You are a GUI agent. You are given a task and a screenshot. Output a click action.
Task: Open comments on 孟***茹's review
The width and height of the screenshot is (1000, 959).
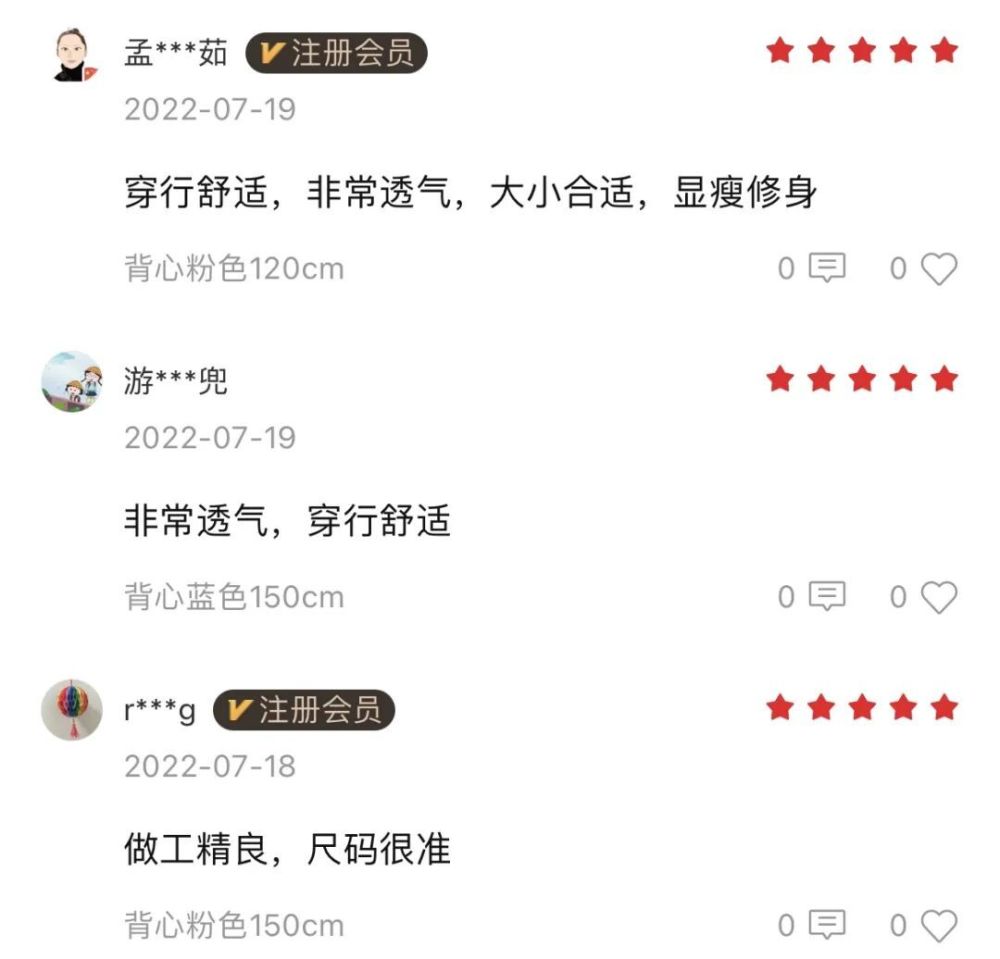coord(827,269)
